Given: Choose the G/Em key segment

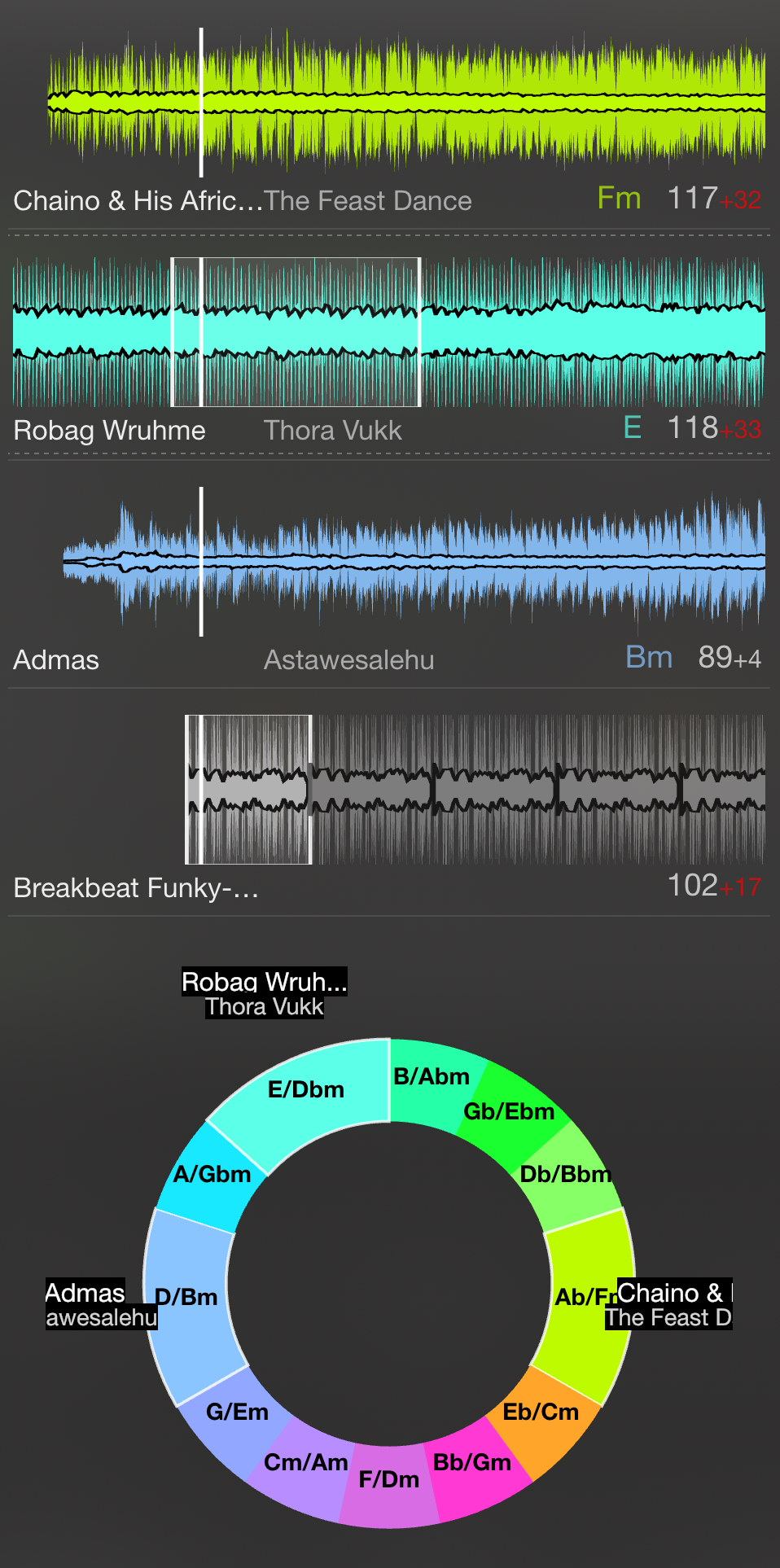Looking at the screenshot, I should (237, 1412).
